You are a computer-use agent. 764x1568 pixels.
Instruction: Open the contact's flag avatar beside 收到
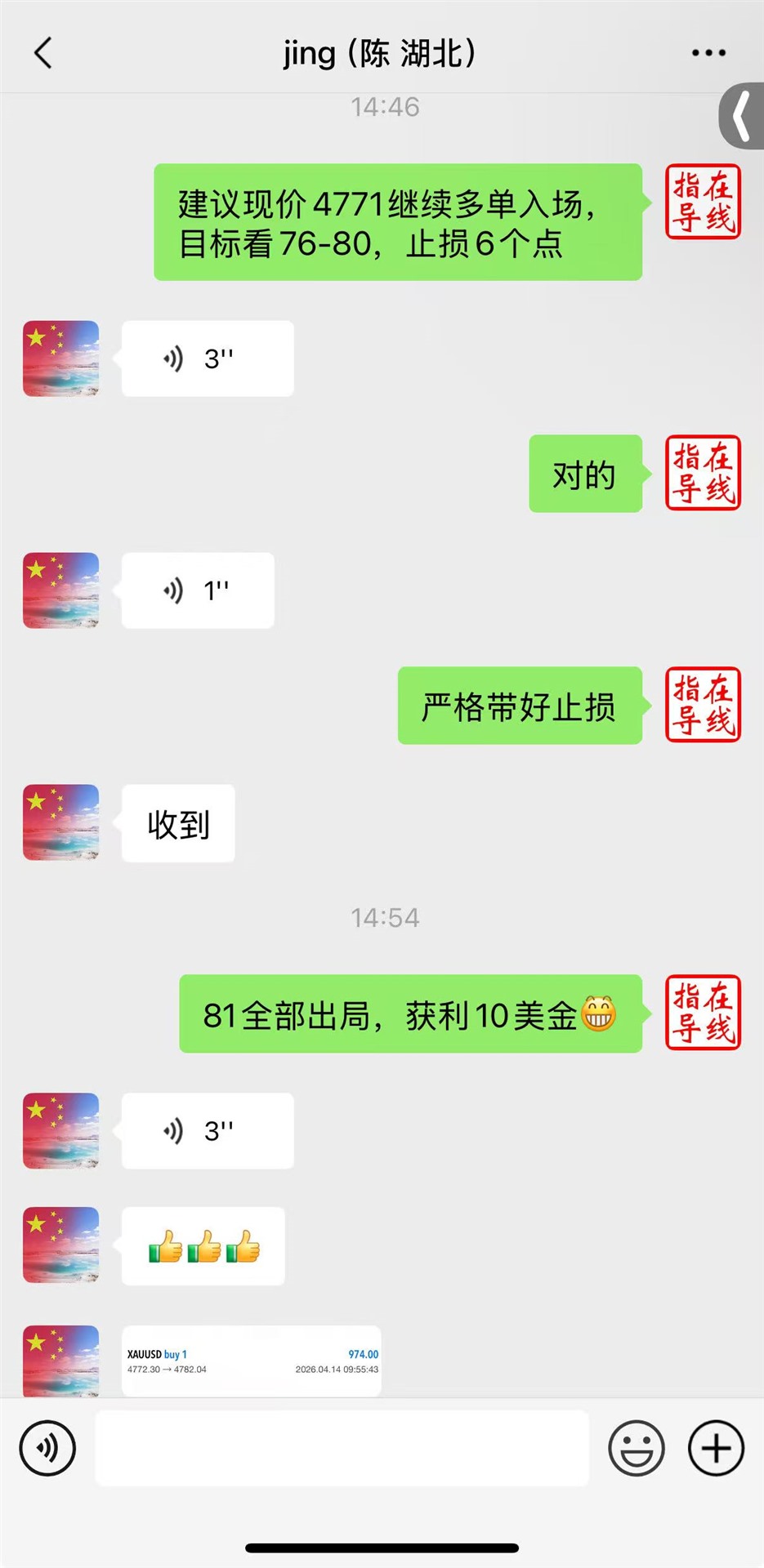pyautogui.click(x=61, y=822)
